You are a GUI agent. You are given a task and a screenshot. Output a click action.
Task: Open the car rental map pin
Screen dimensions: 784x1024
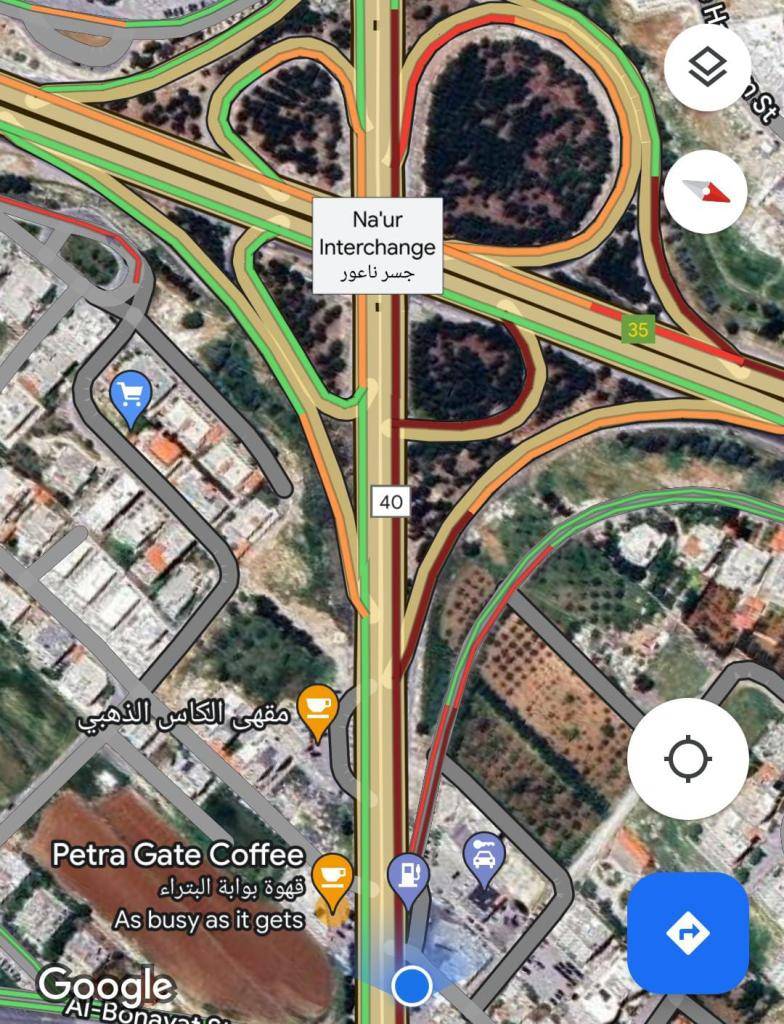pos(484,855)
